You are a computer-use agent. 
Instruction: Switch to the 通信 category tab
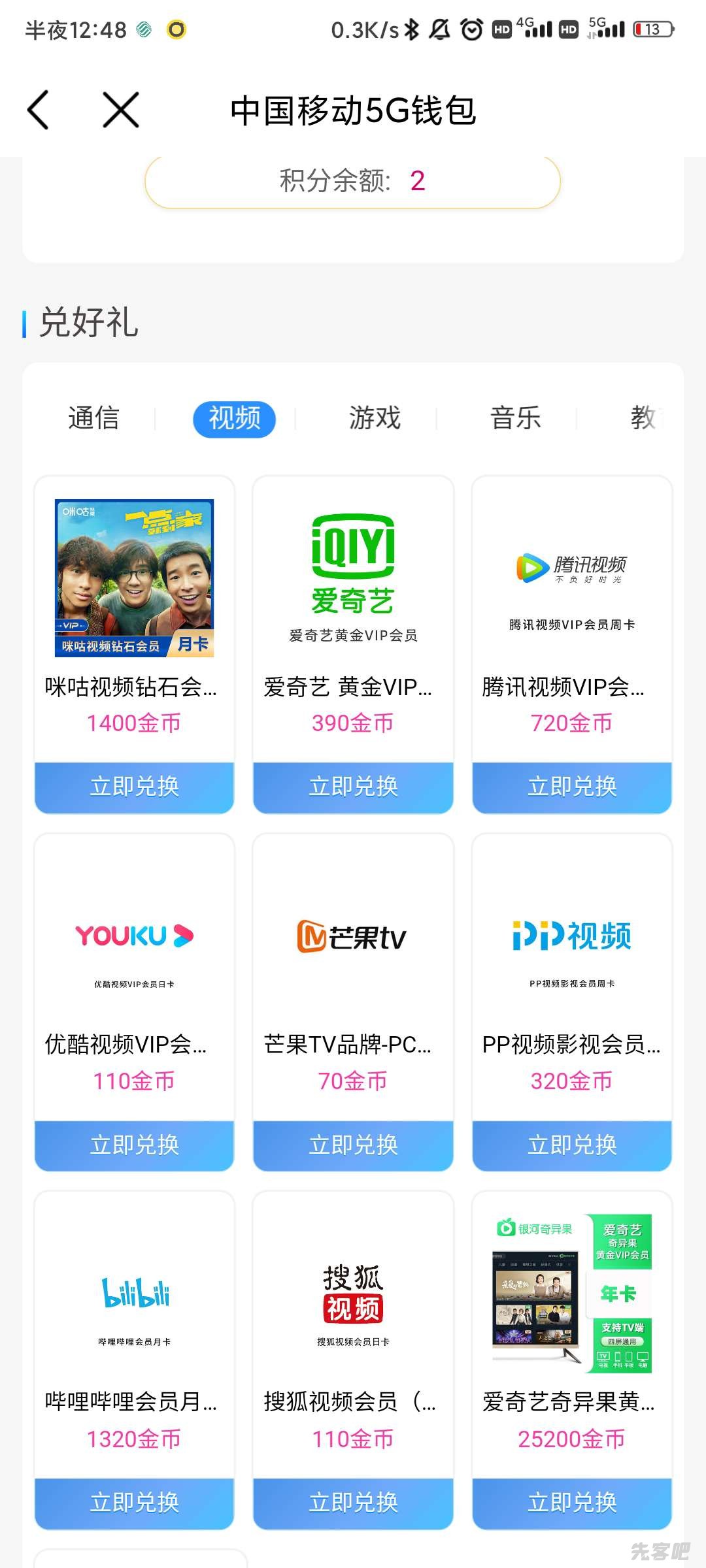pos(93,418)
